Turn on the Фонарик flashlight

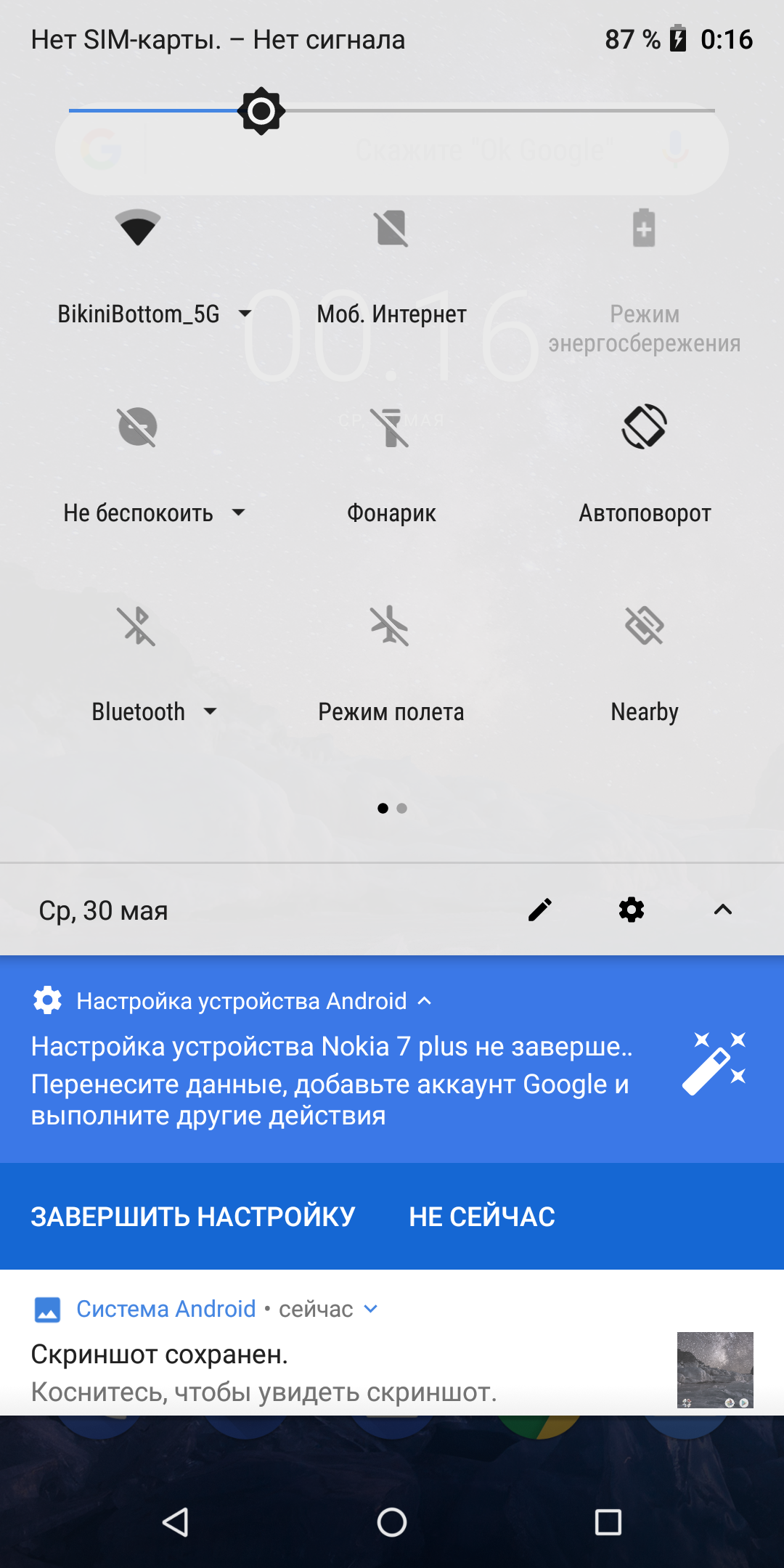click(391, 427)
